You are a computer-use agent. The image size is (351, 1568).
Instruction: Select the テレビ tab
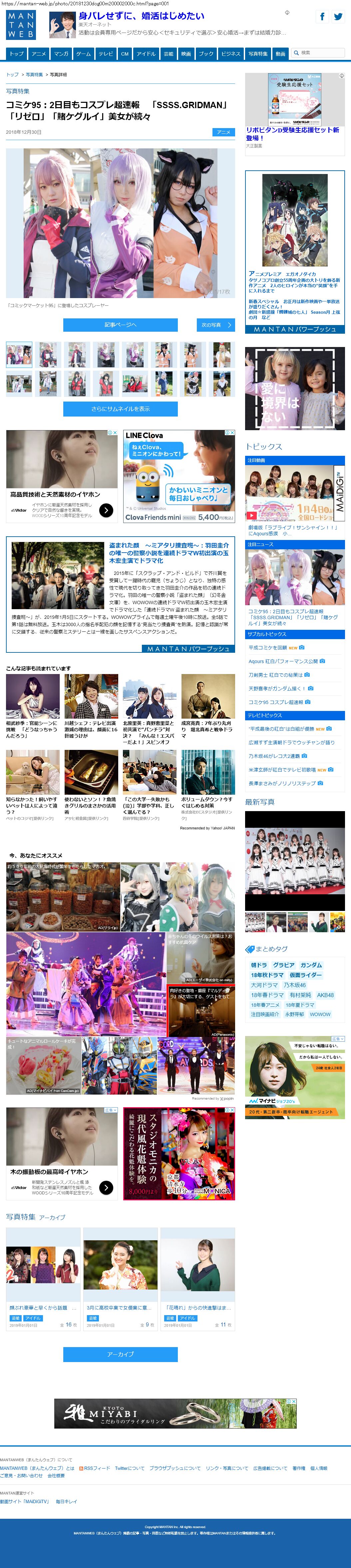[x=106, y=54]
